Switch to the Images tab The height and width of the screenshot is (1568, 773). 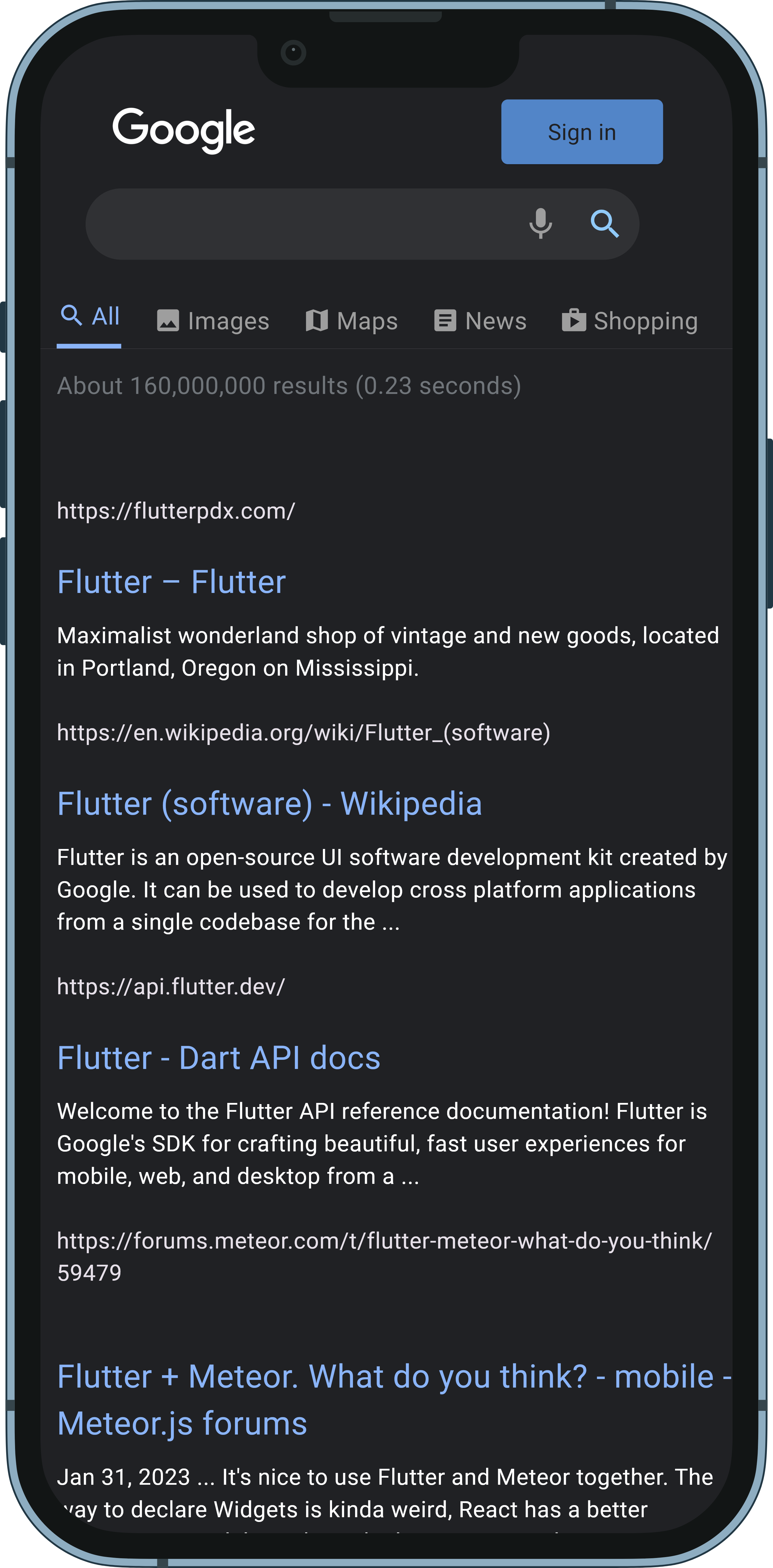(x=212, y=321)
